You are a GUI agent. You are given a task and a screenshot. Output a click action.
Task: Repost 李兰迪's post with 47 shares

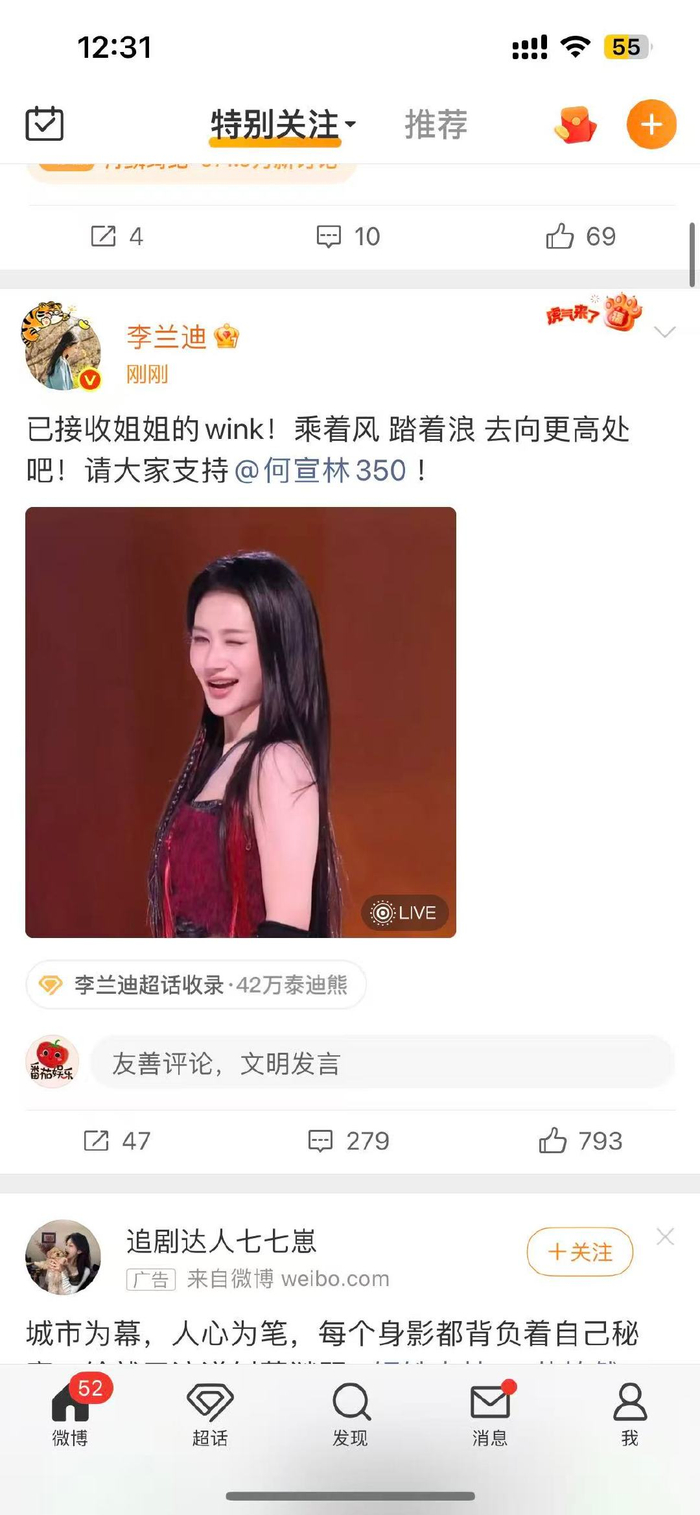(118, 1141)
